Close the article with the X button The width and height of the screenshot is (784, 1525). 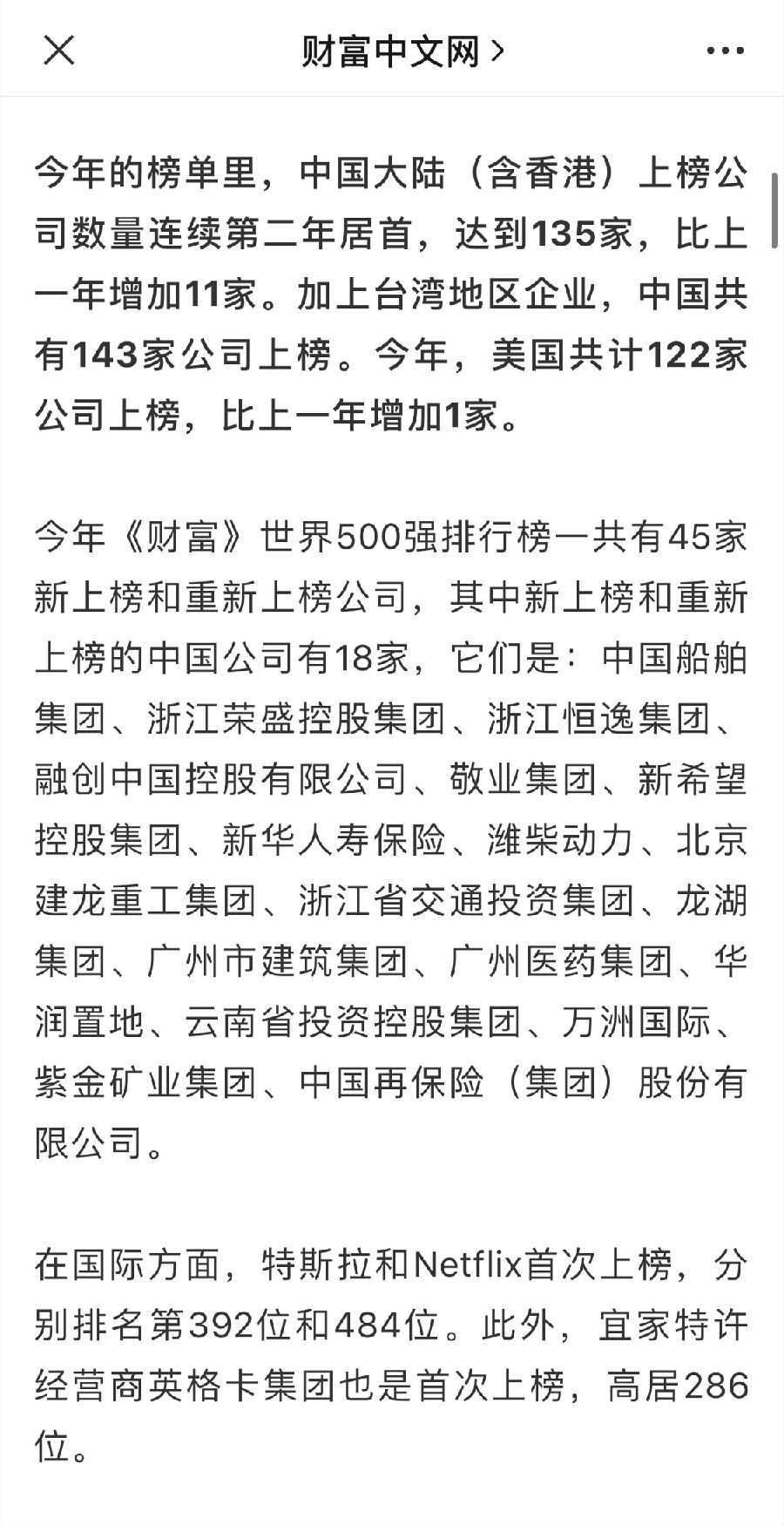[x=58, y=51]
